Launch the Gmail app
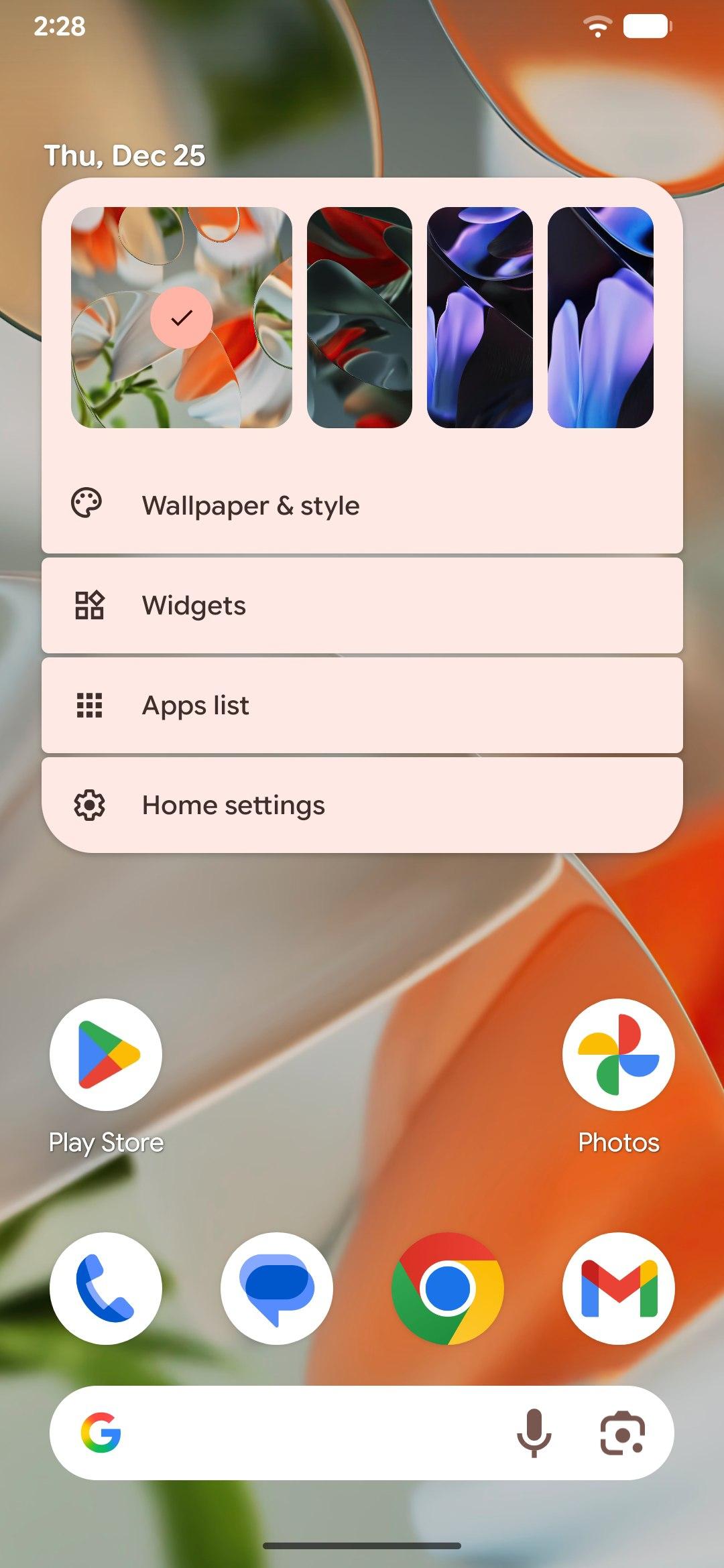Image resolution: width=724 pixels, height=1568 pixels. click(x=618, y=1288)
